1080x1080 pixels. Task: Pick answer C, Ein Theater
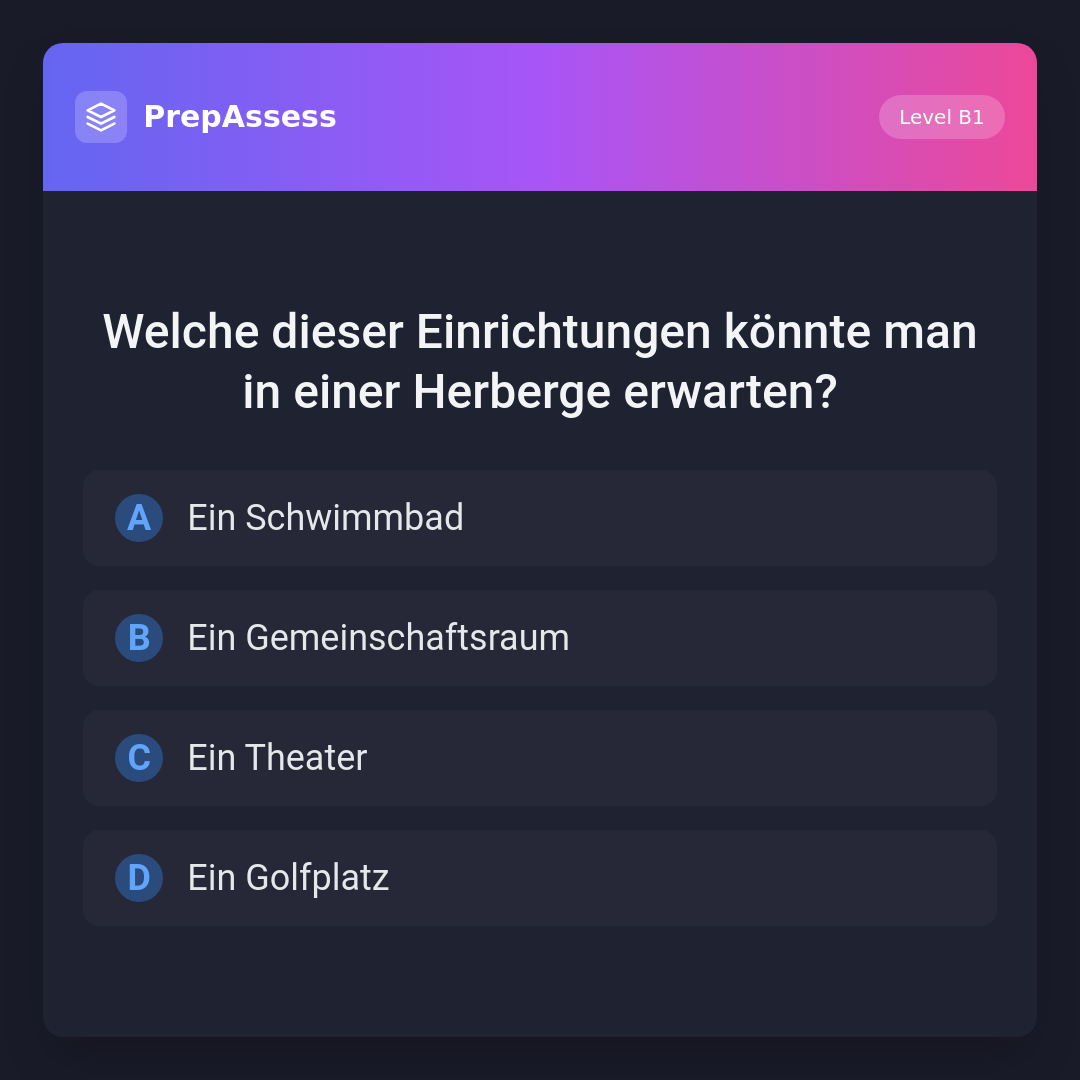(539, 758)
